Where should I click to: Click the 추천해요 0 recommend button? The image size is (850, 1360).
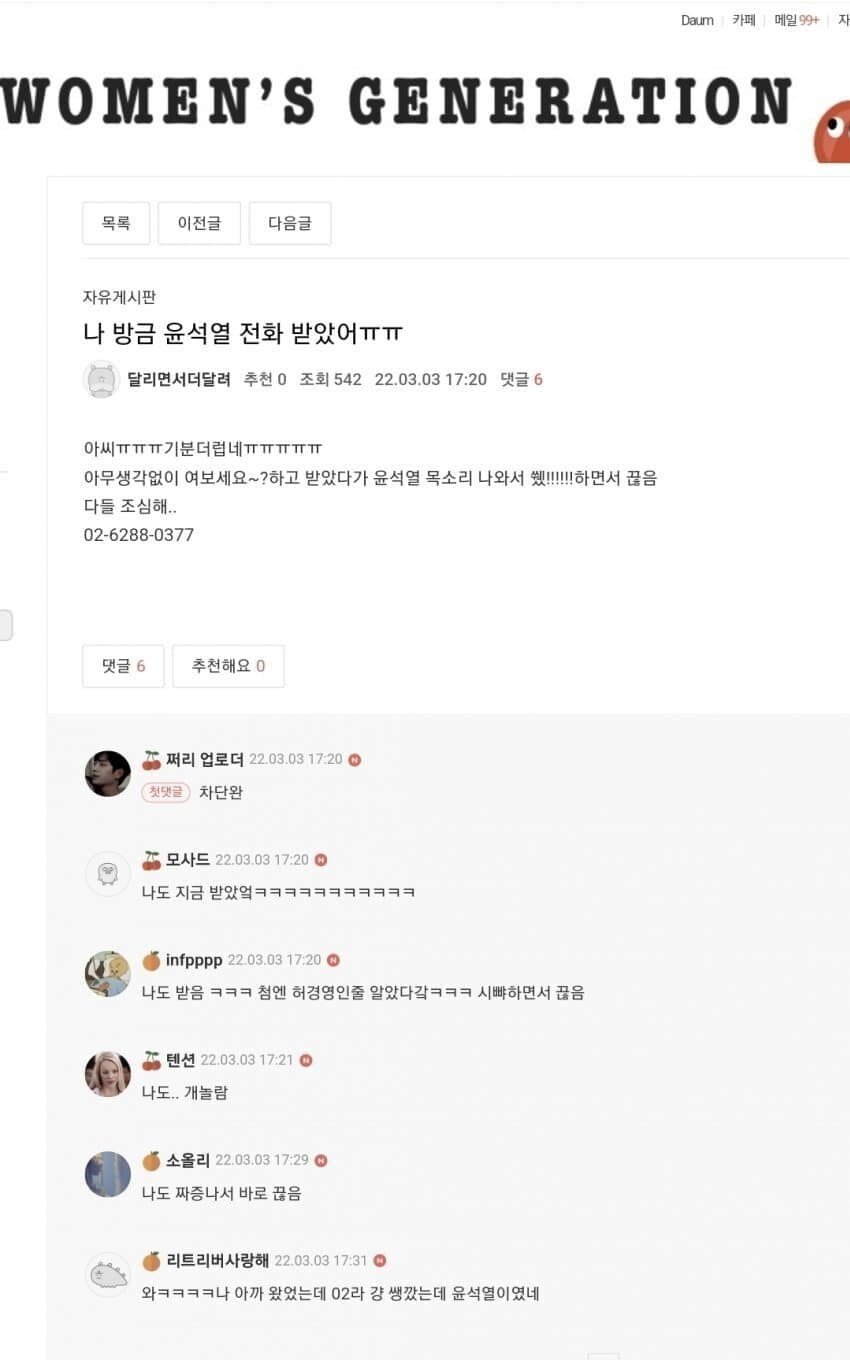pos(228,665)
